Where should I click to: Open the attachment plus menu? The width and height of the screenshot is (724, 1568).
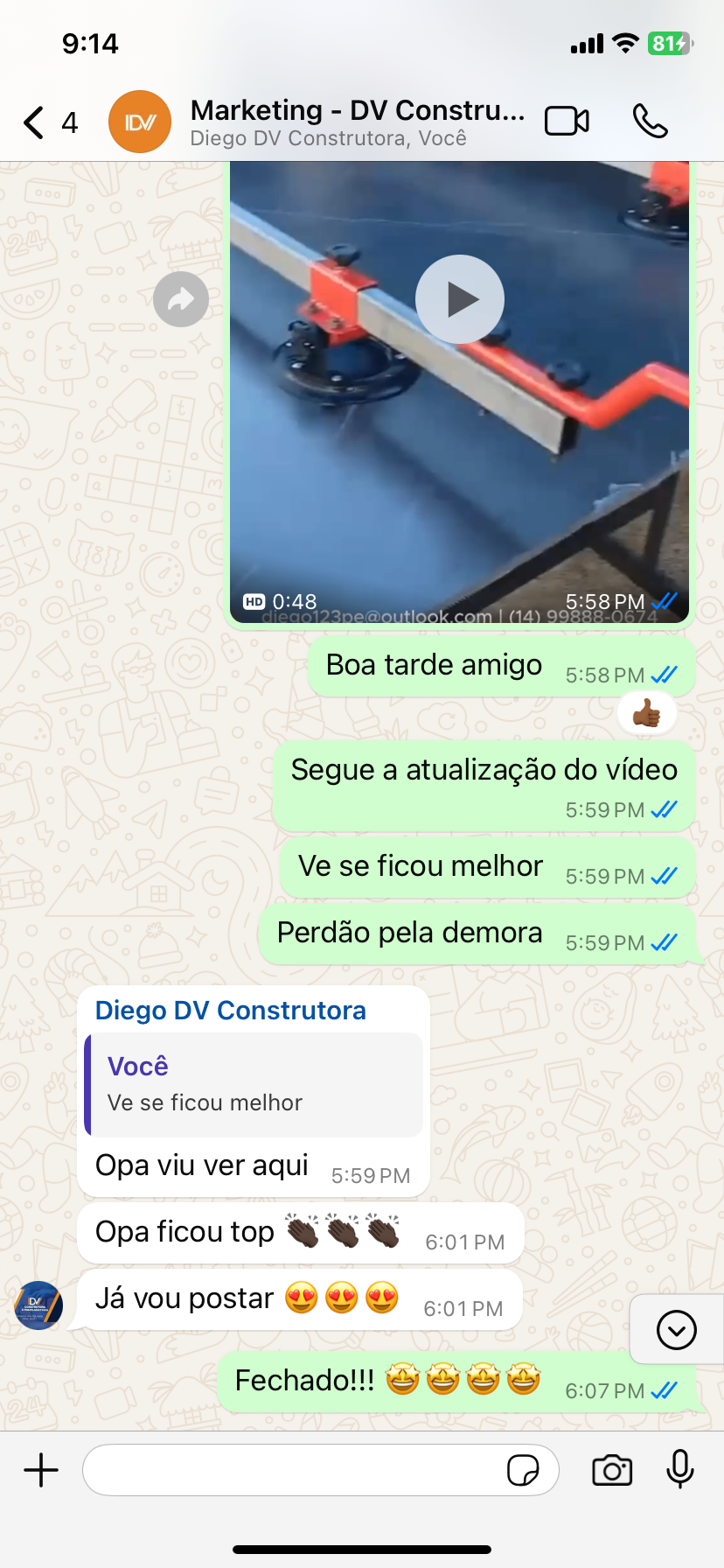[41, 1470]
